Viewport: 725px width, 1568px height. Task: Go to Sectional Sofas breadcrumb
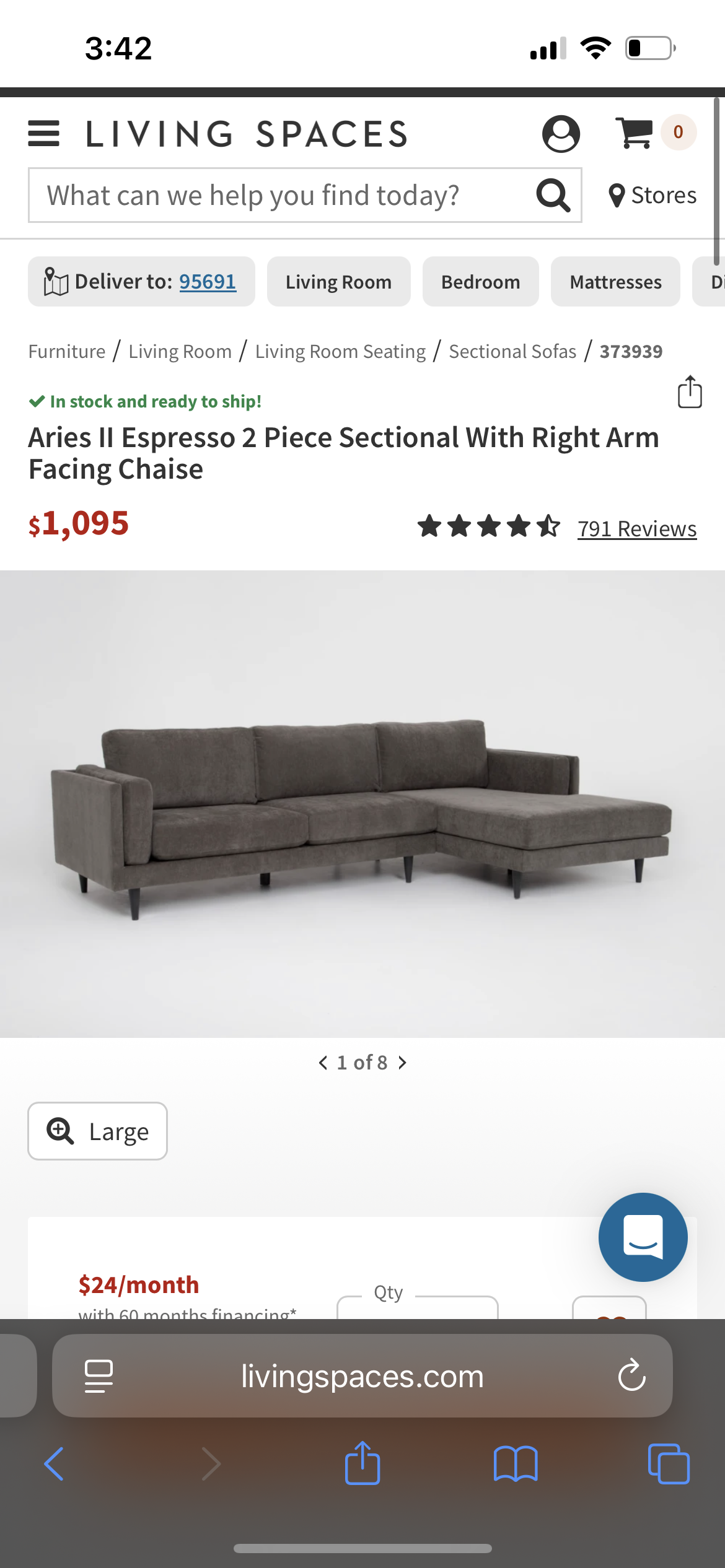click(512, 352)
